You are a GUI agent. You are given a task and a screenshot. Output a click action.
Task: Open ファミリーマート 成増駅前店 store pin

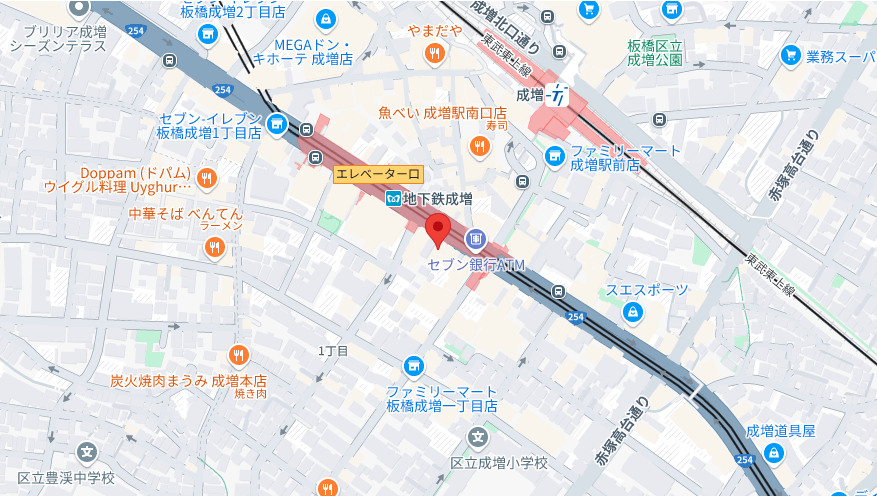pos(554,157)
